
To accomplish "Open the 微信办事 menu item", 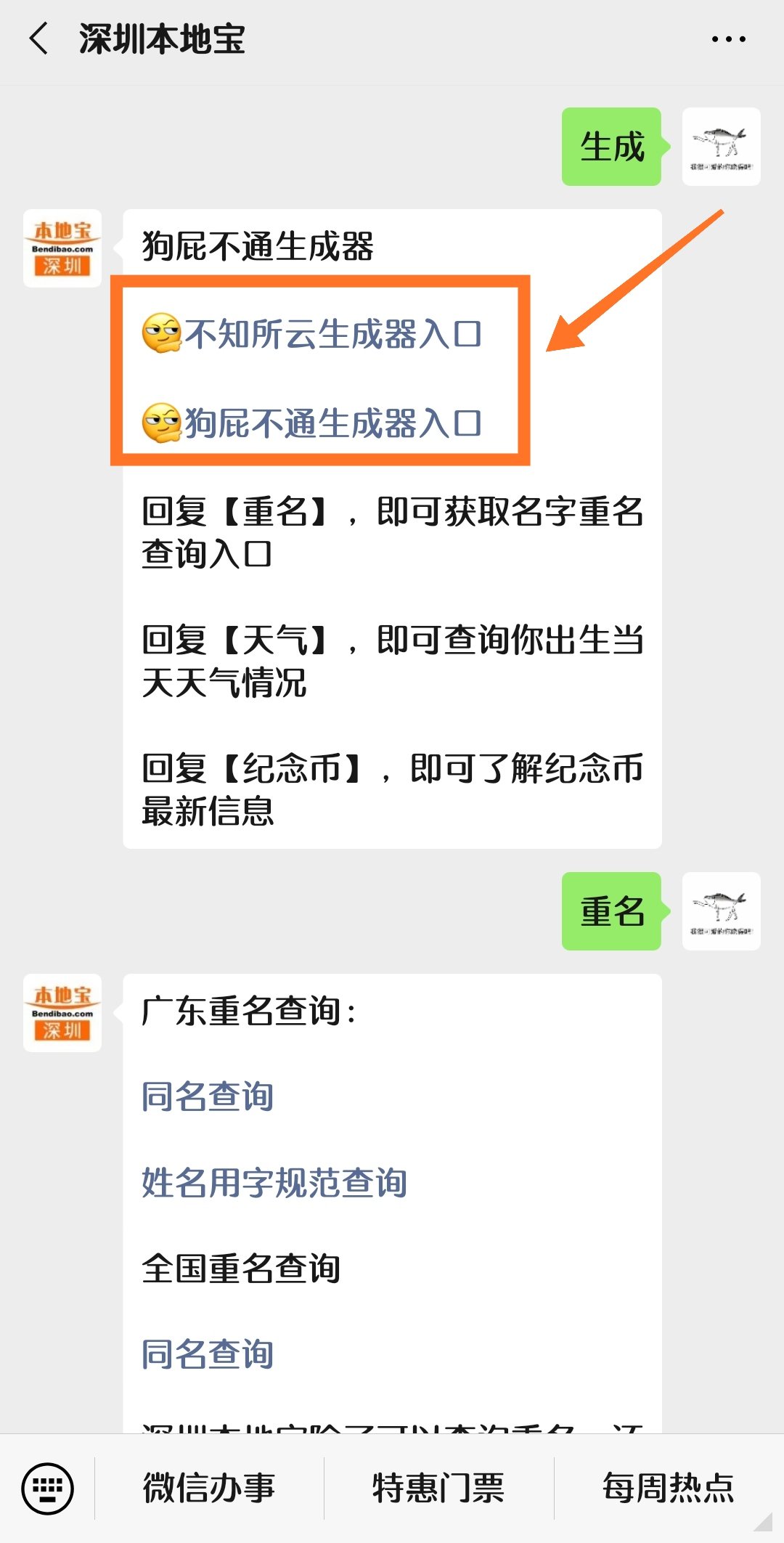I will 208,1486.
